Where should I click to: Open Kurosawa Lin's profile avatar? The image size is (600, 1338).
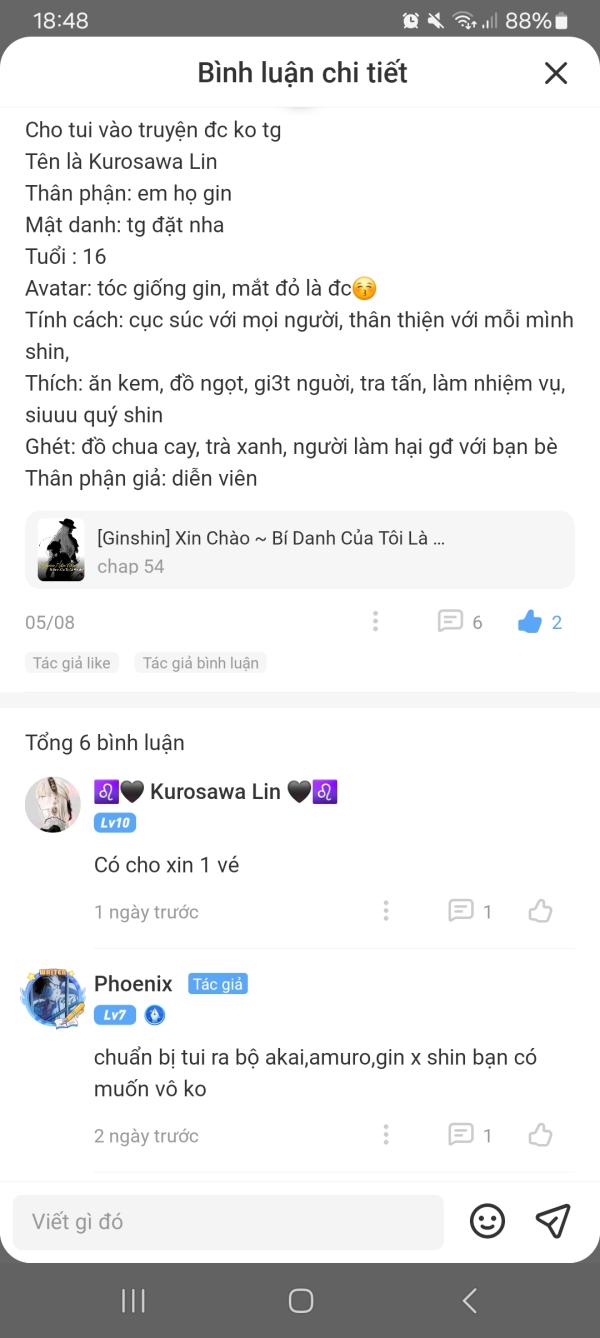click(52, 804)
